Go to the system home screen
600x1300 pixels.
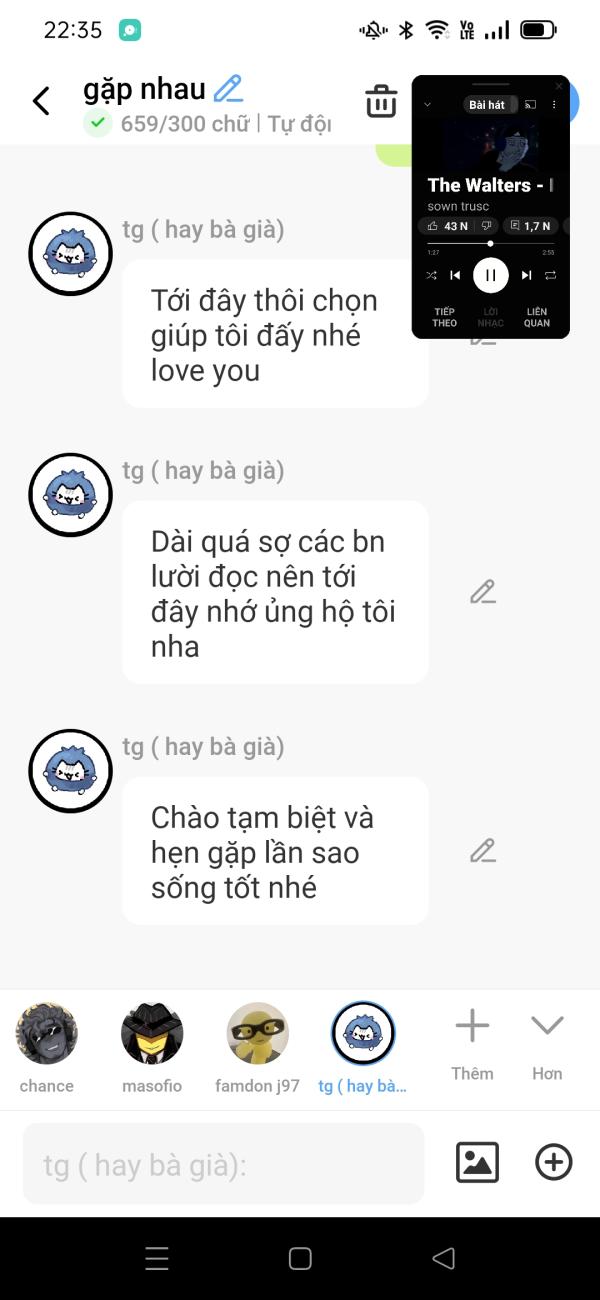(300, 1258)
